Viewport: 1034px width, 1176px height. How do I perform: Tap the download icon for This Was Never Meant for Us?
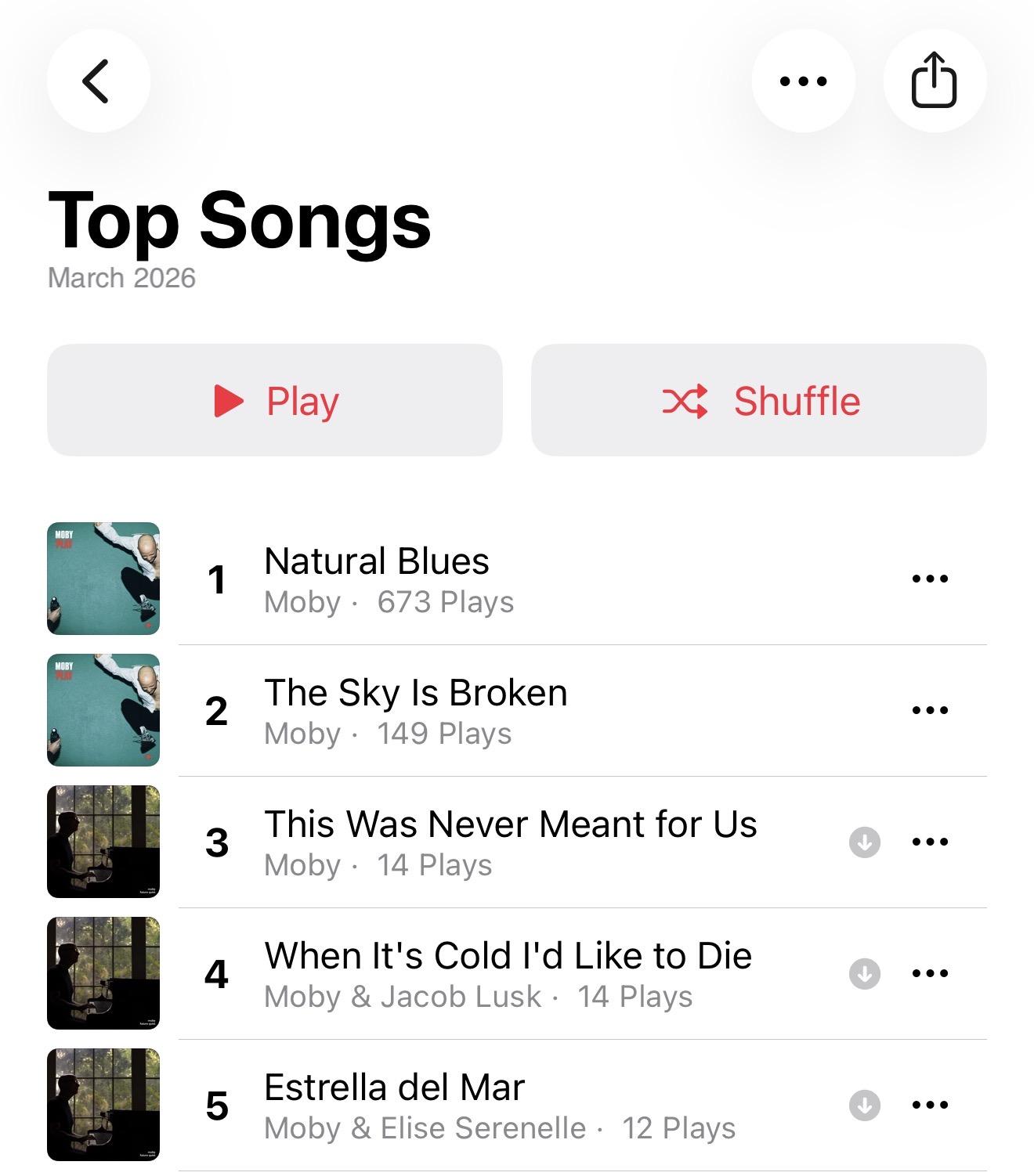(x=862, y=841)
